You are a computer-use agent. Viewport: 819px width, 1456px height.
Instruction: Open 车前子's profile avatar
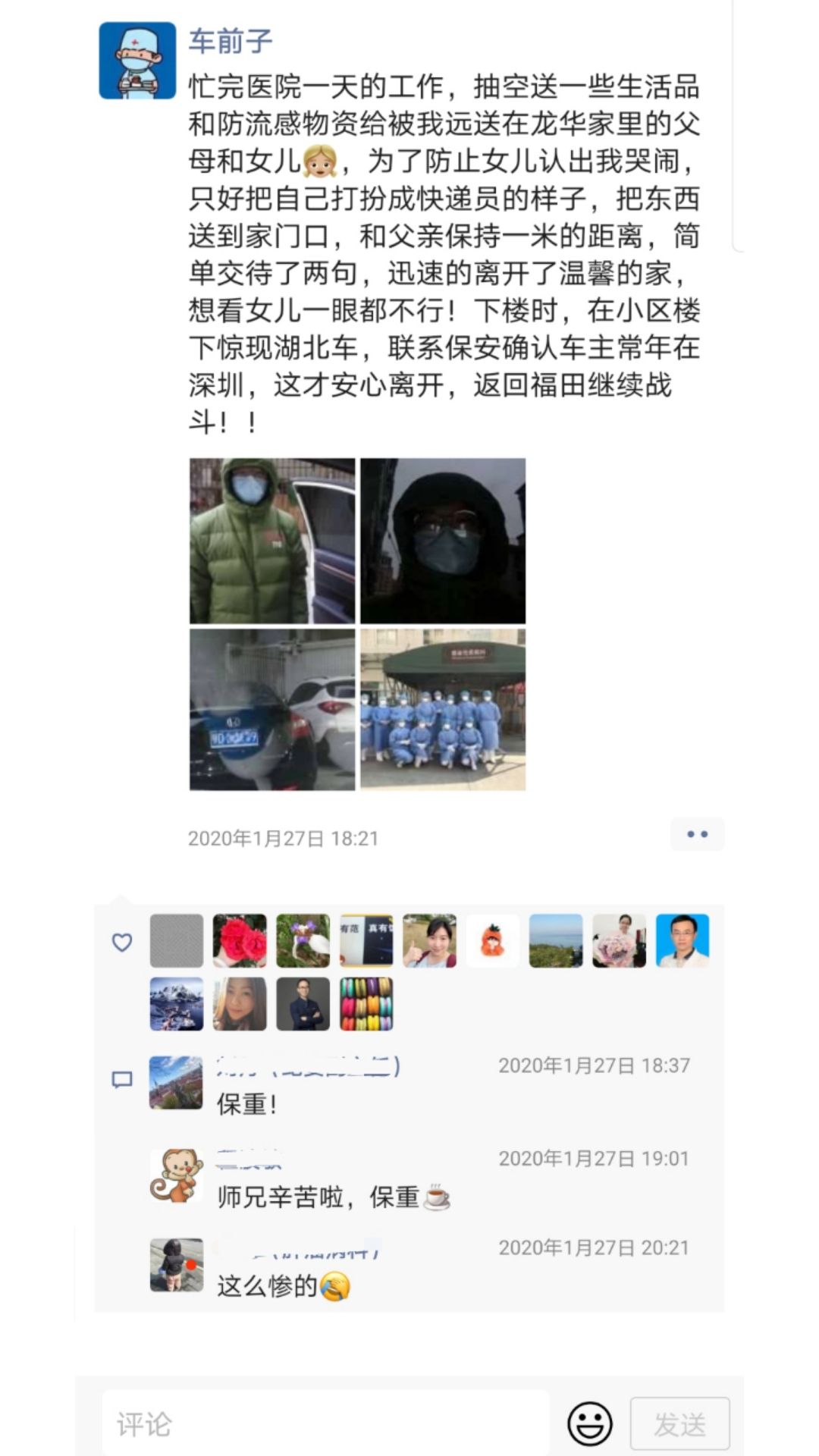coord(137,61)
